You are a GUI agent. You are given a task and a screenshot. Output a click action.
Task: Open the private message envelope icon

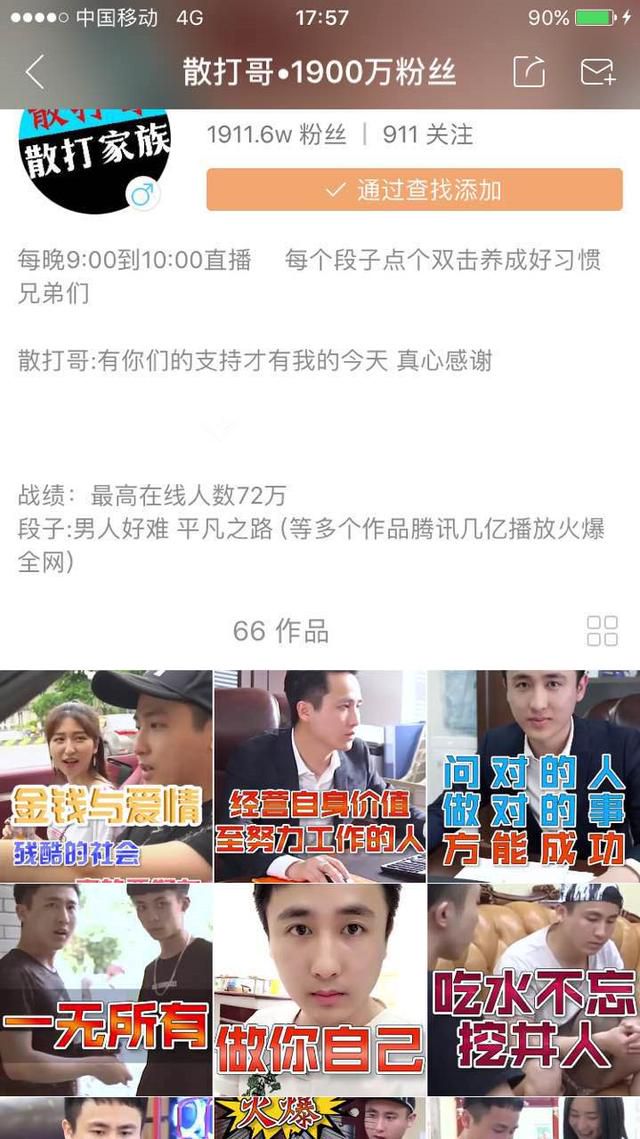point(598,72)
